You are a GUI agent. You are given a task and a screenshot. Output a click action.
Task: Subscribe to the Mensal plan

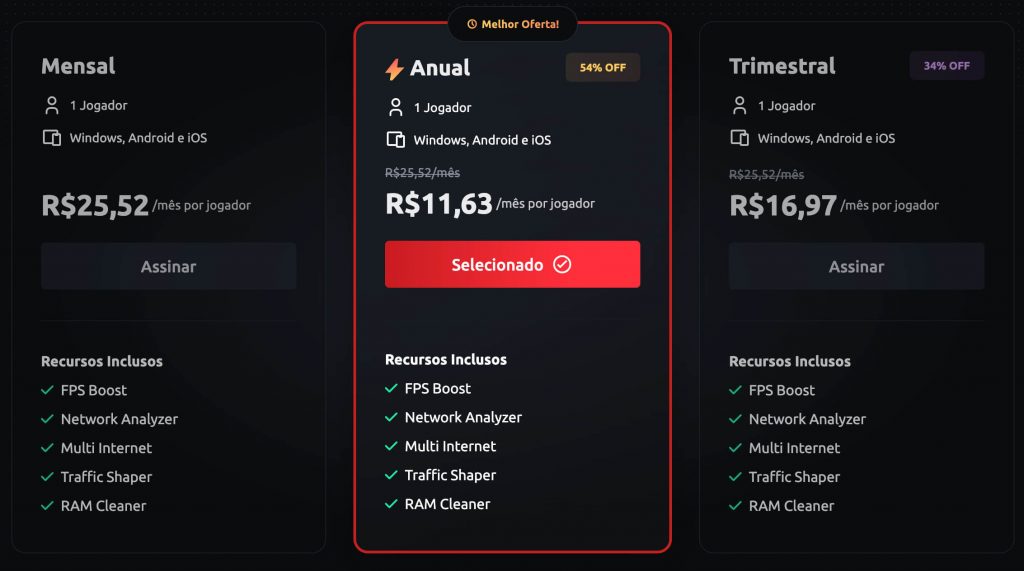point(168,266)
